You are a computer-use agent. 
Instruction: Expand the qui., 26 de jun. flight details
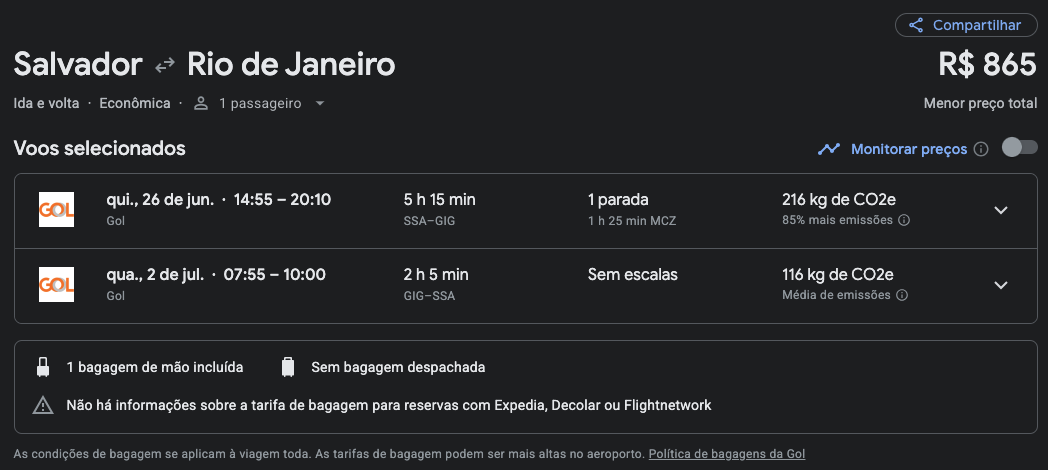point(1001,210)
